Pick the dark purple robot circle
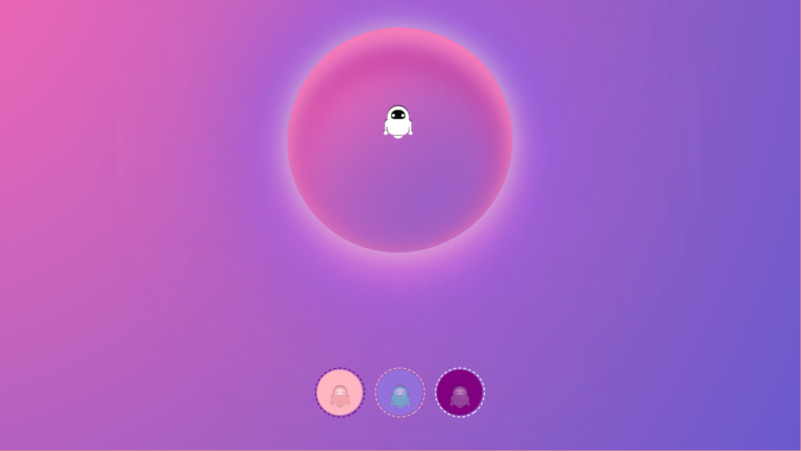This screenshot has height=451, width=801. click(460, 393)
